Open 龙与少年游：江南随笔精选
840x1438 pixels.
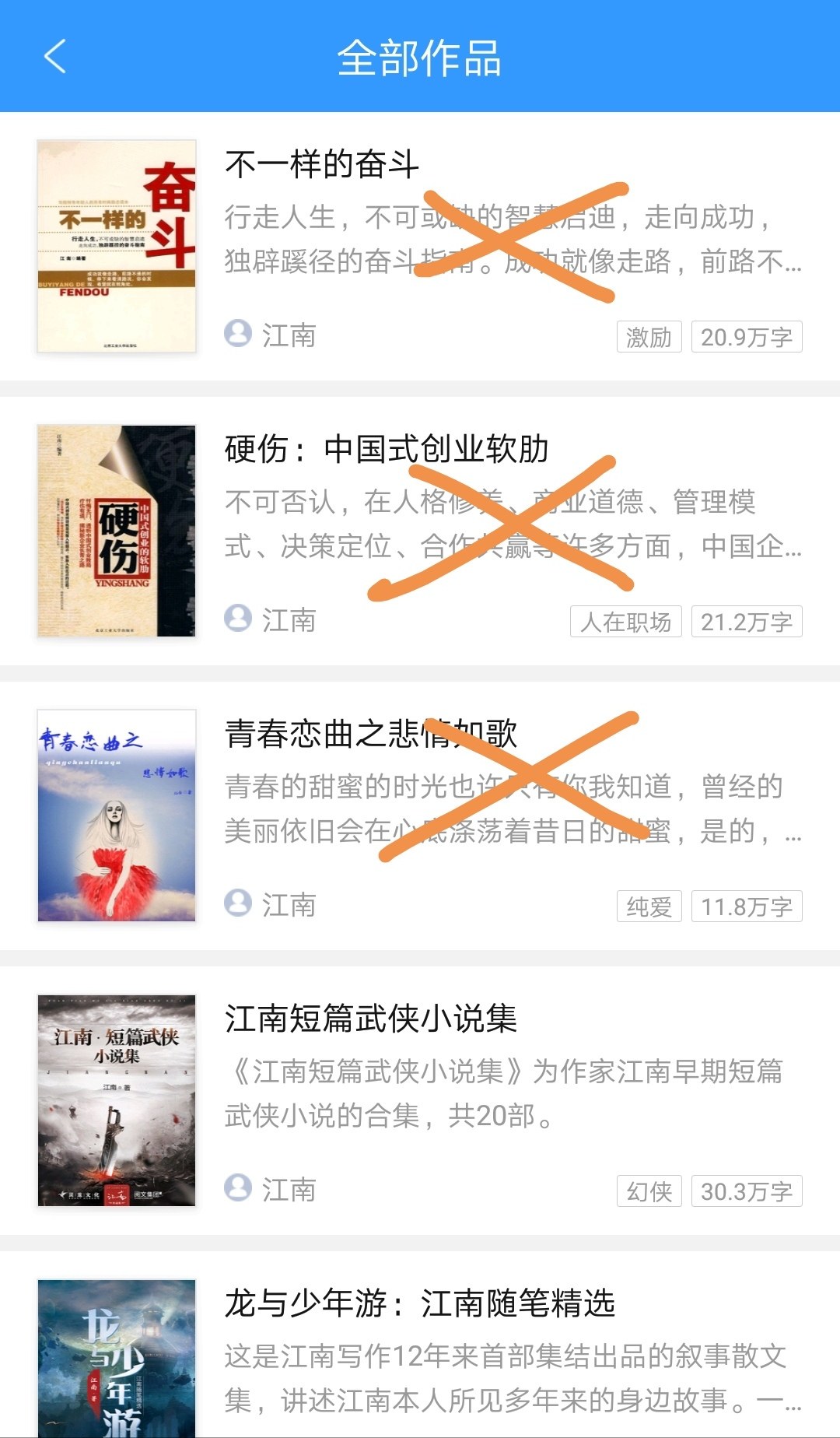click(420, 1345)
